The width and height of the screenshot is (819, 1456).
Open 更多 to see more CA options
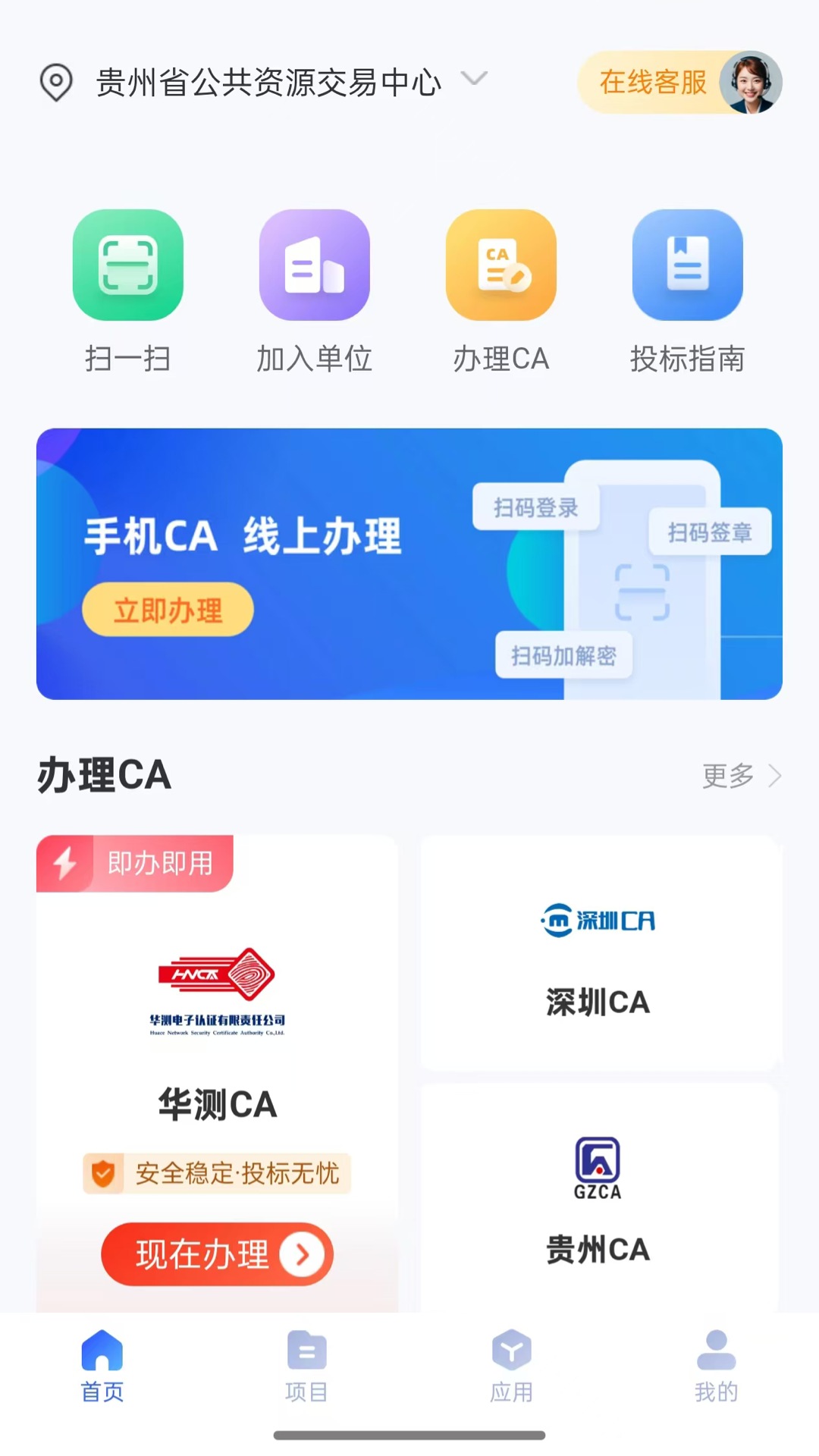coord(739,776)
